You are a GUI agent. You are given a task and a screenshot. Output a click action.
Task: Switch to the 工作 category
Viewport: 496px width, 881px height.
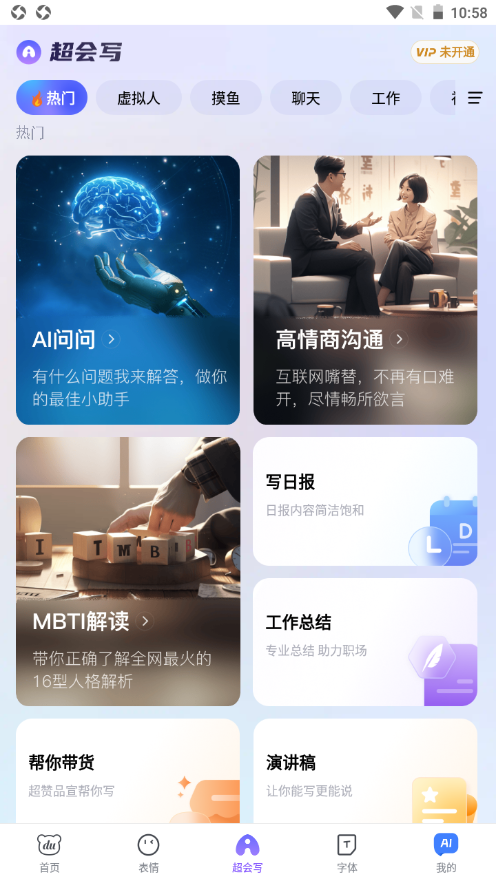(385, 98)
